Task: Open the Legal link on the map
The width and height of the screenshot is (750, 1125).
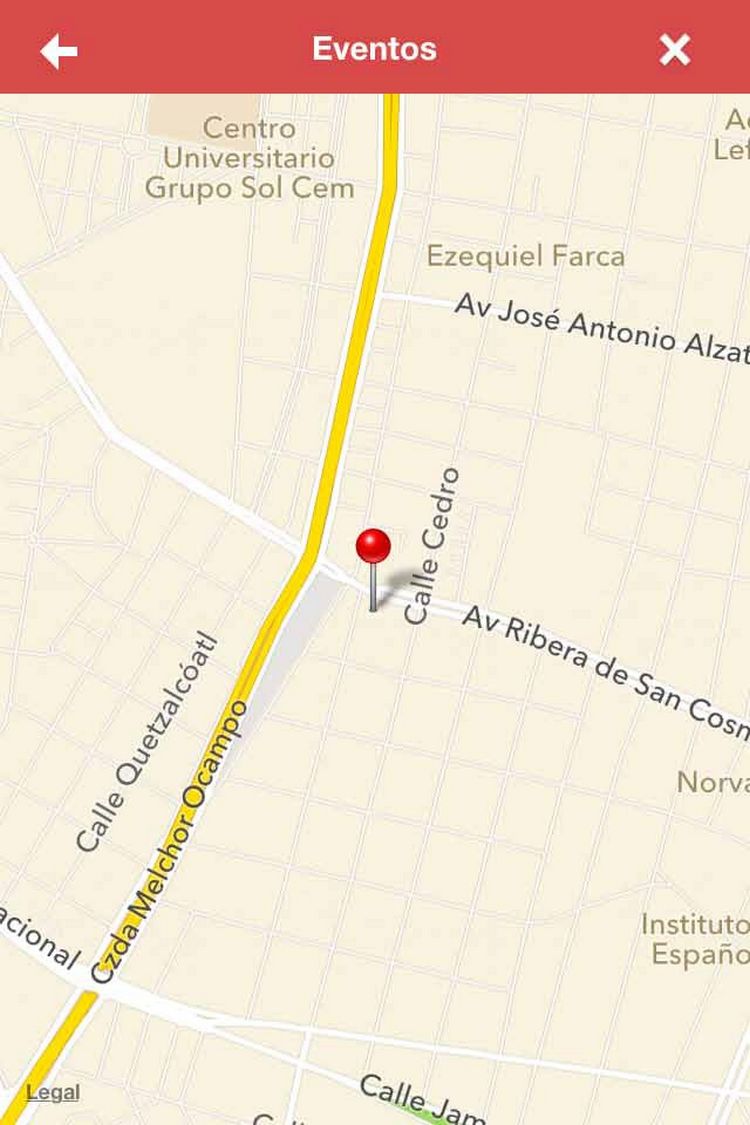Action: 53,1092
